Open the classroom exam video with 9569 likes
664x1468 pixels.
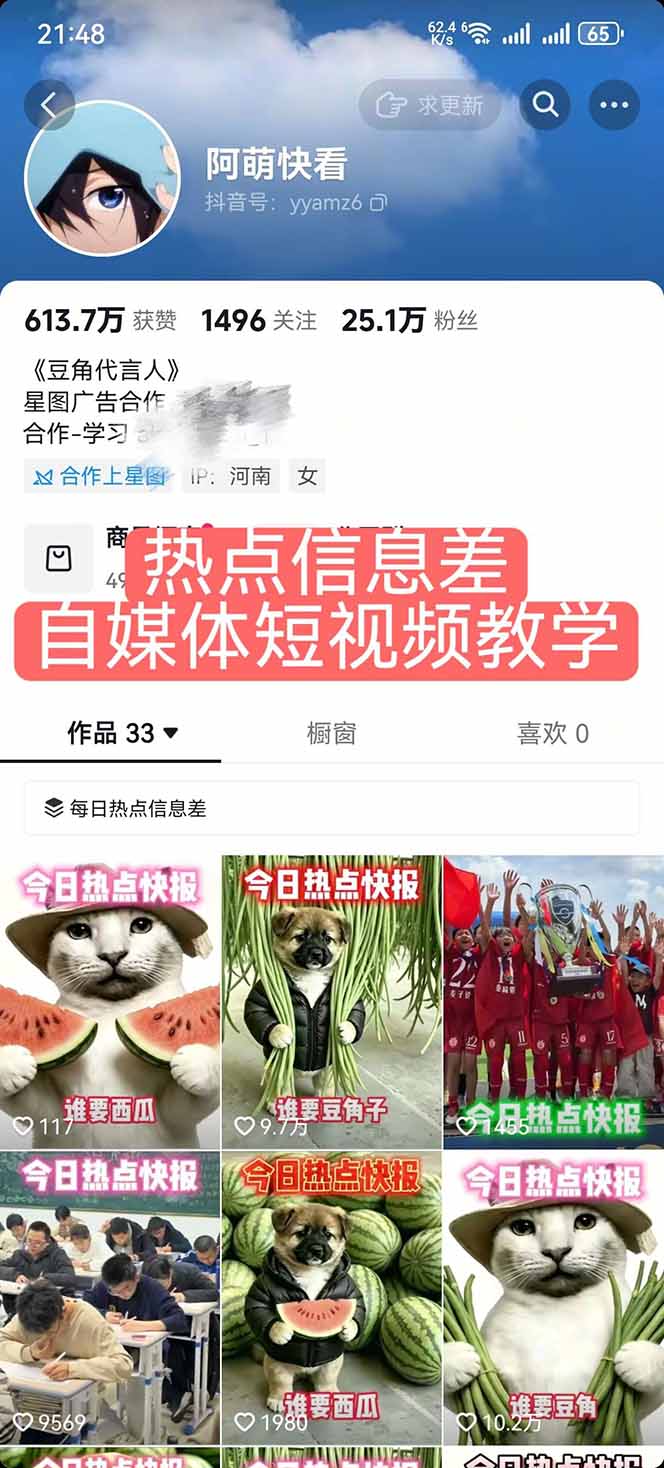(110, 1297)
